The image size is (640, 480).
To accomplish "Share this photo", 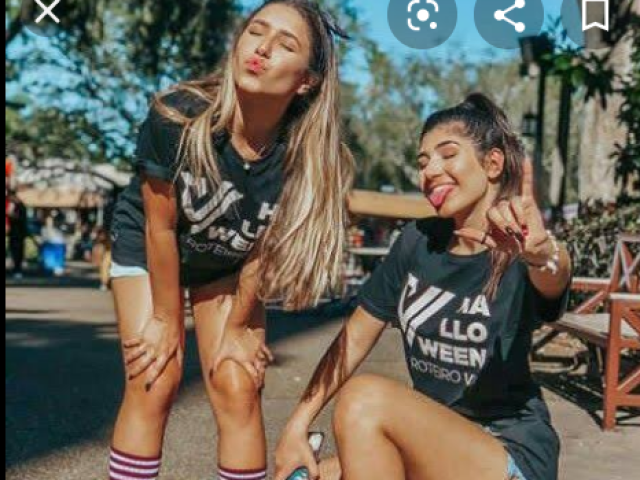I will click(508, 14).
